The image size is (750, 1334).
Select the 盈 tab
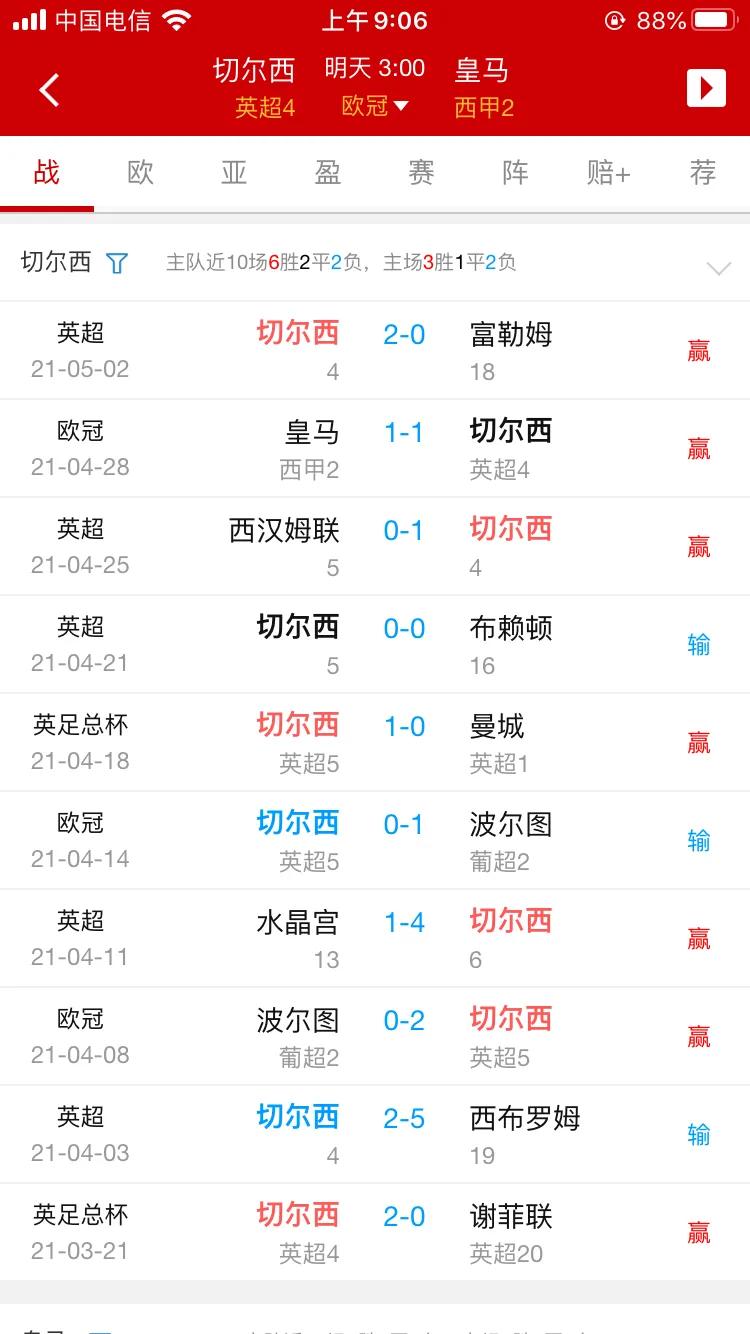[328, 173]
